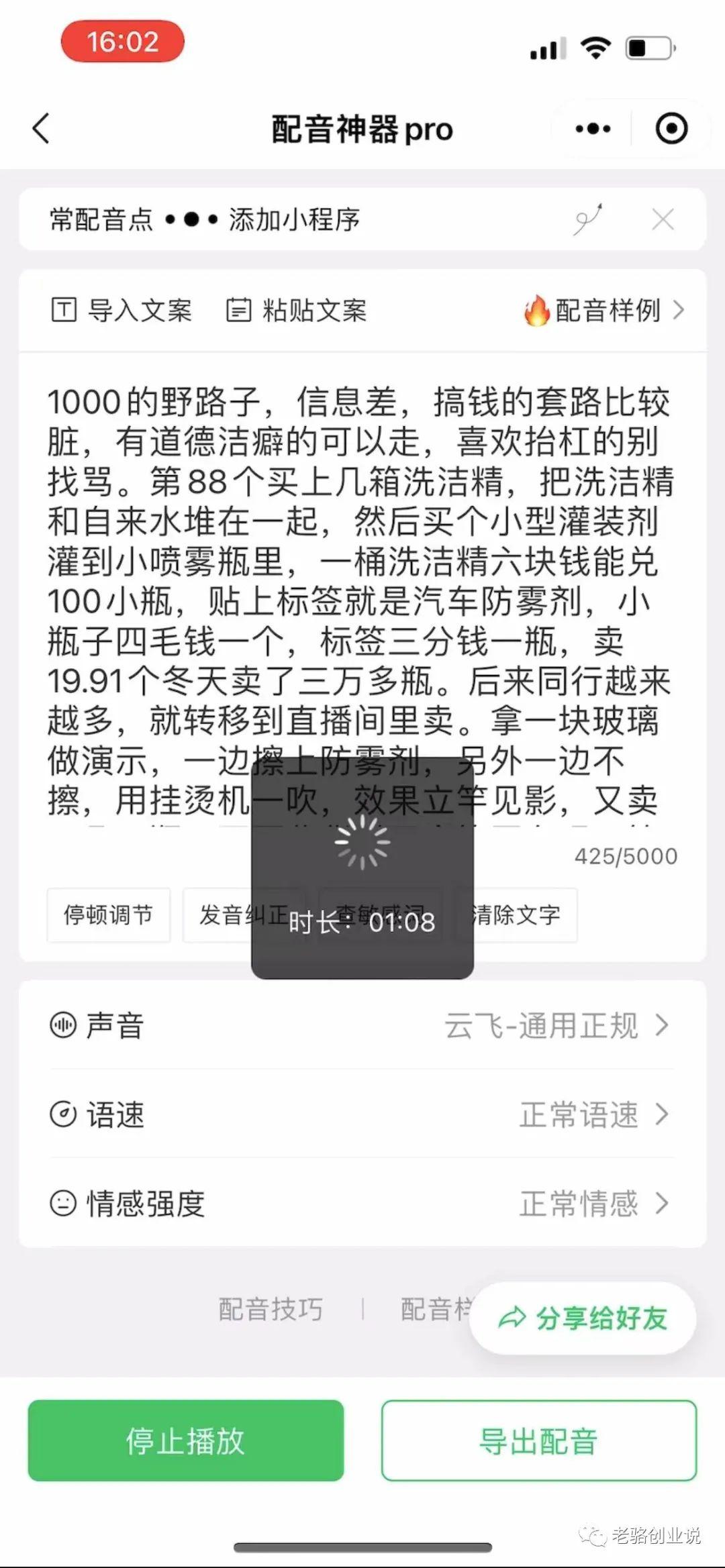Image resolution: width=725 pixels, height=1568 pixels.
Task: Go back from 配音神器pro
Action: [42, 128]
